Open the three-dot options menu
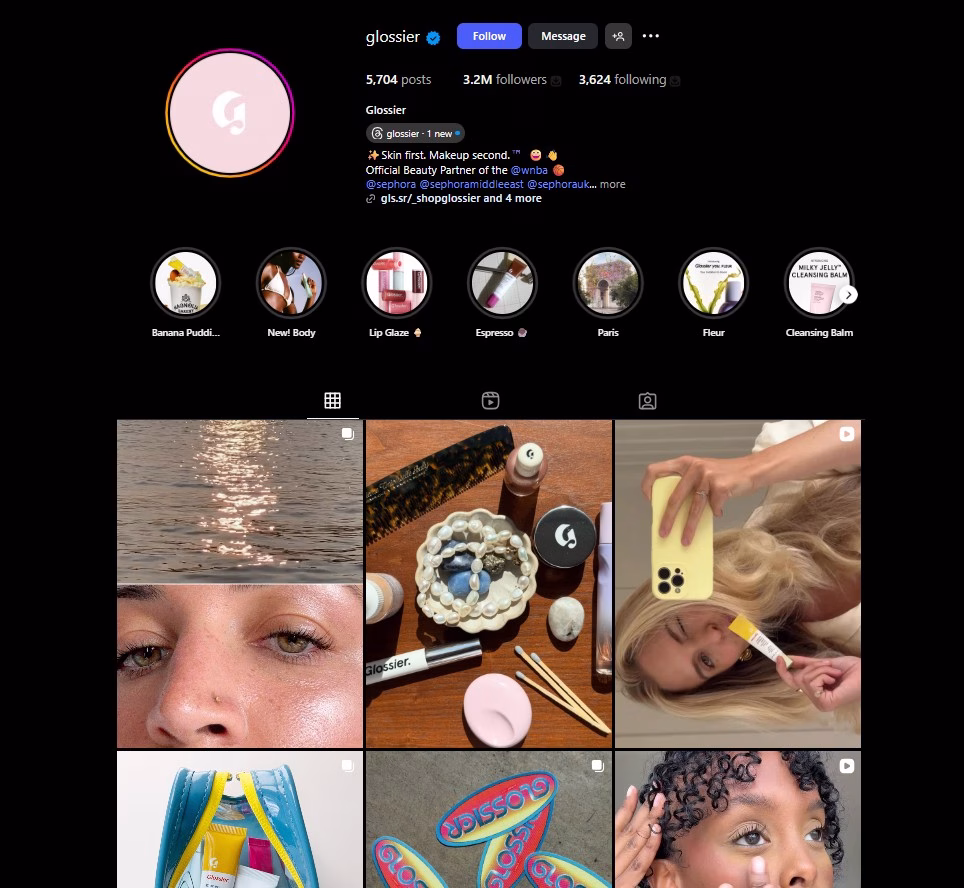964x888 pixels. pos(651,36)
